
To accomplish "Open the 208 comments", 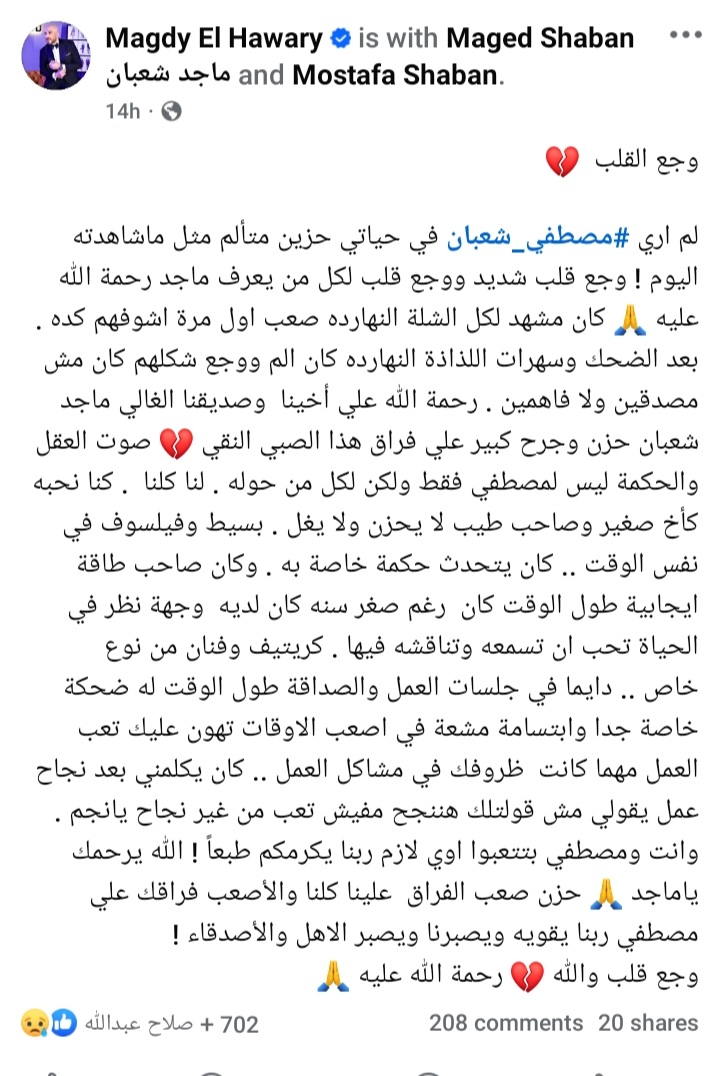I will [505, 1023].
